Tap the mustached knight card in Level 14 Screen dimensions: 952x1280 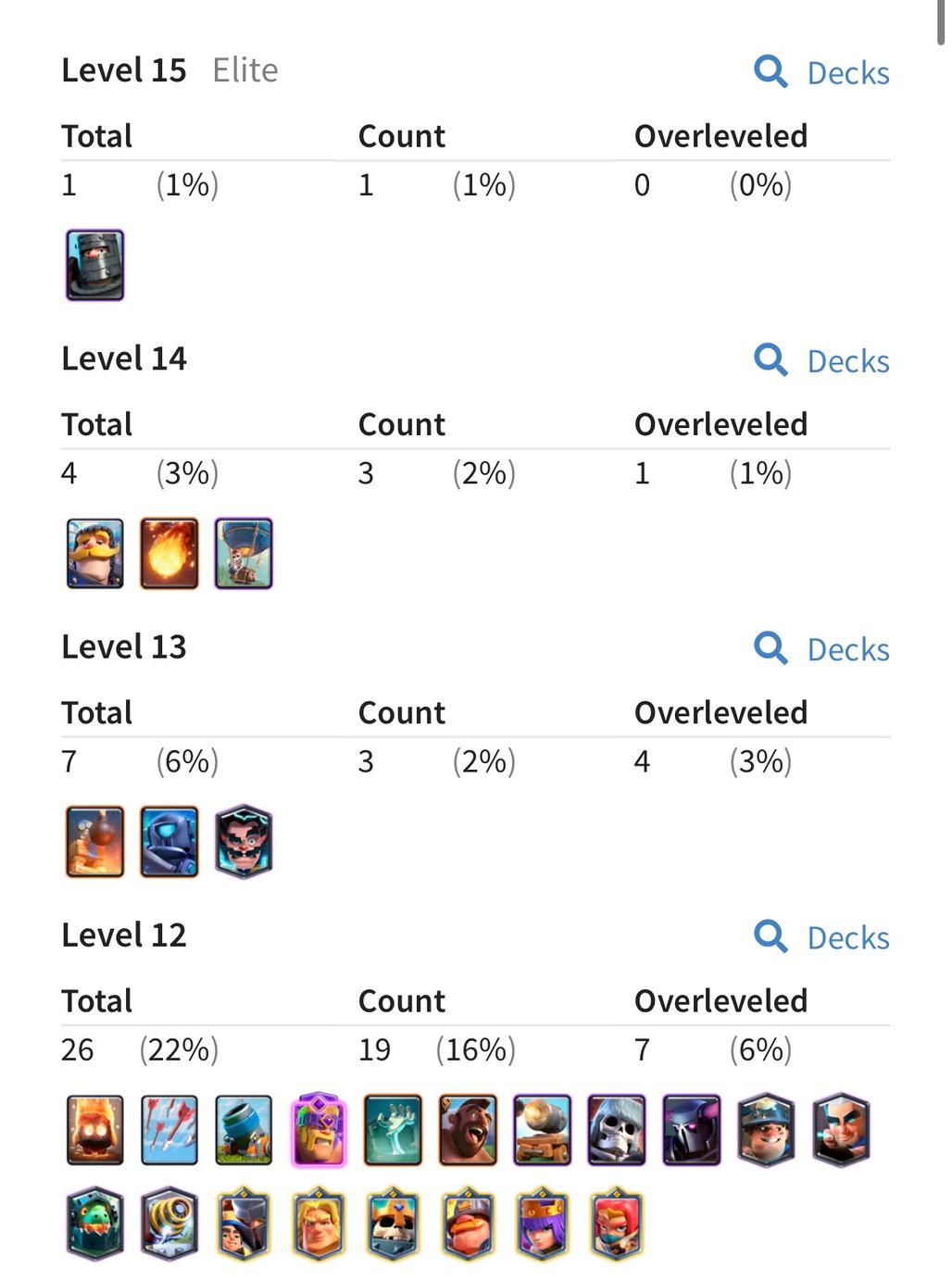click(x=94, y=553)
